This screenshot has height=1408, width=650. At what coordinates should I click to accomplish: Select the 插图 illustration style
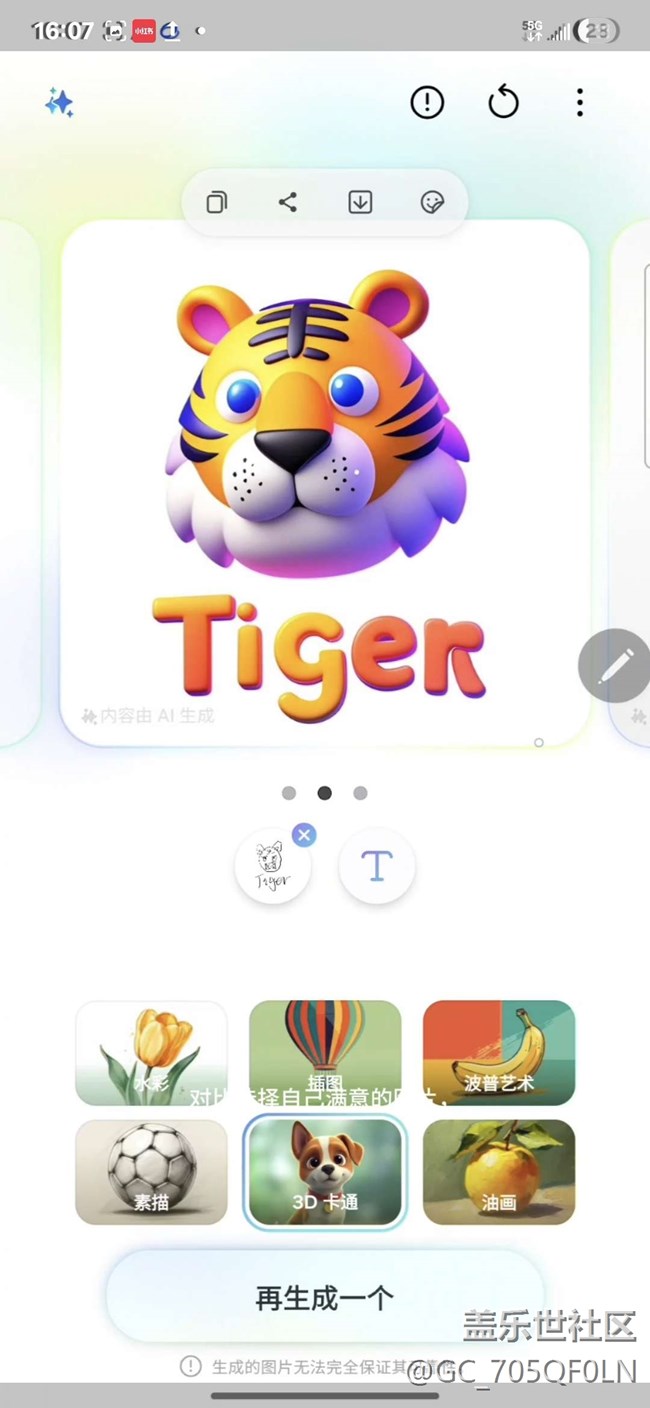pyautogui.click(x=325, y=1052)
